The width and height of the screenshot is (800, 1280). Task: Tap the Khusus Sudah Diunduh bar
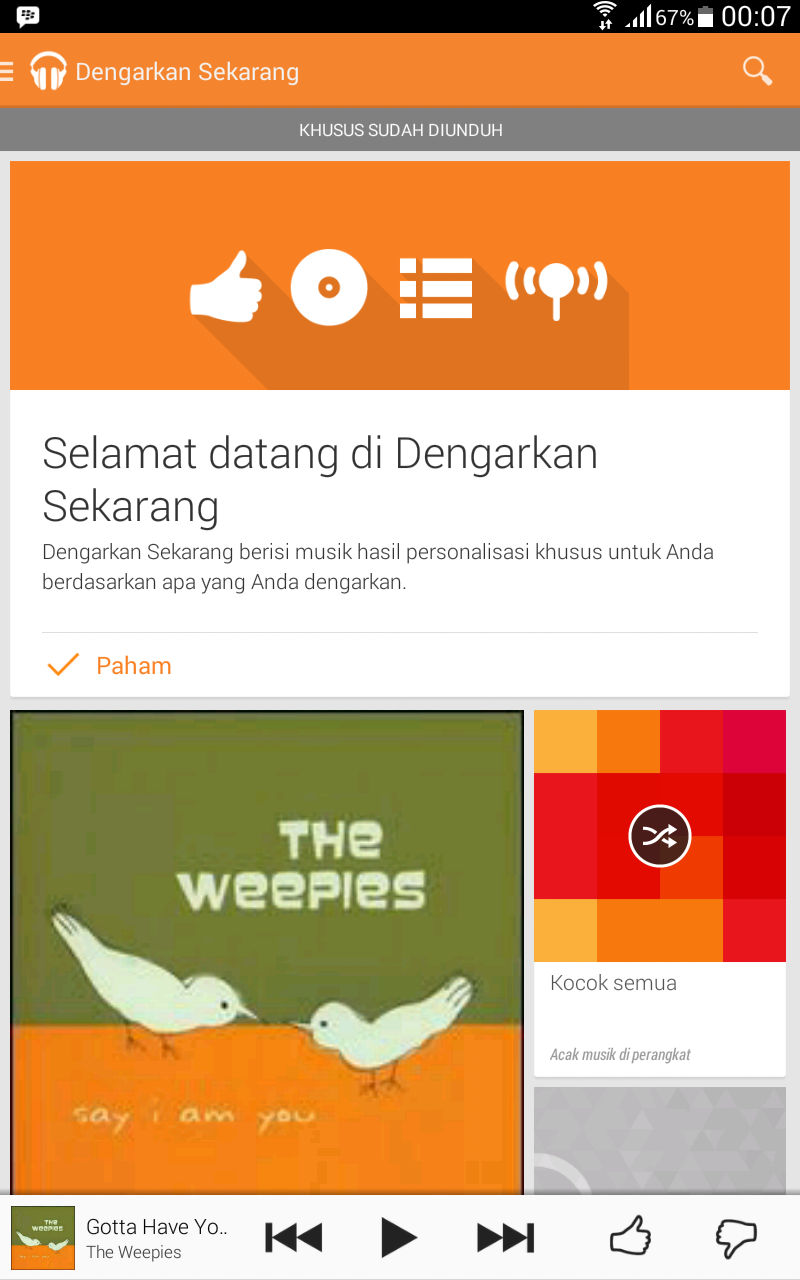pos(400,130)
